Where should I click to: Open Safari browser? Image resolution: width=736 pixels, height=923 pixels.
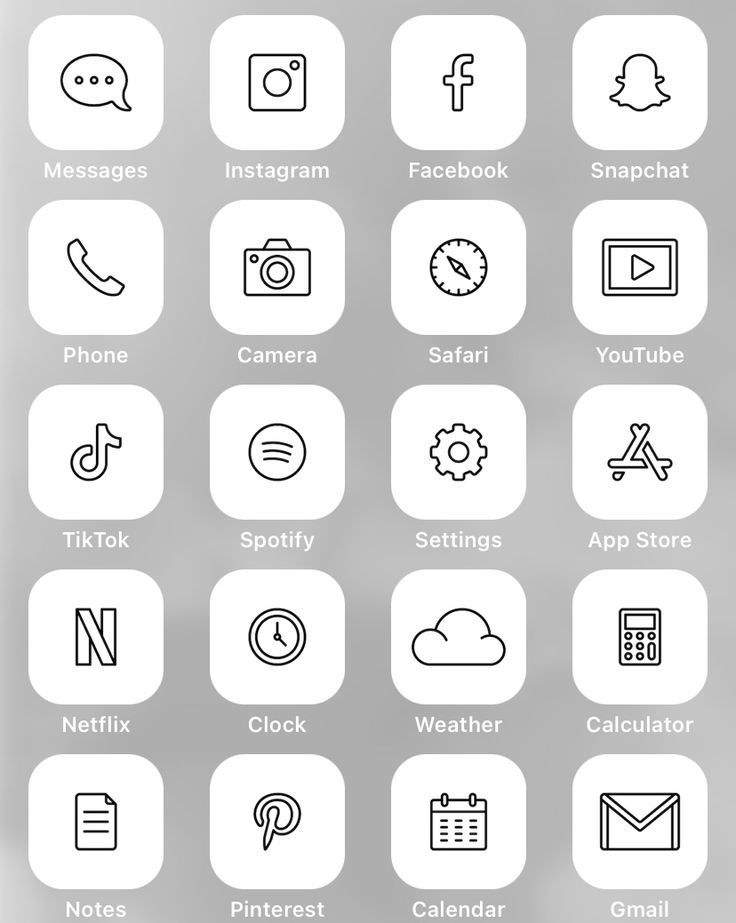click(458, 267)
